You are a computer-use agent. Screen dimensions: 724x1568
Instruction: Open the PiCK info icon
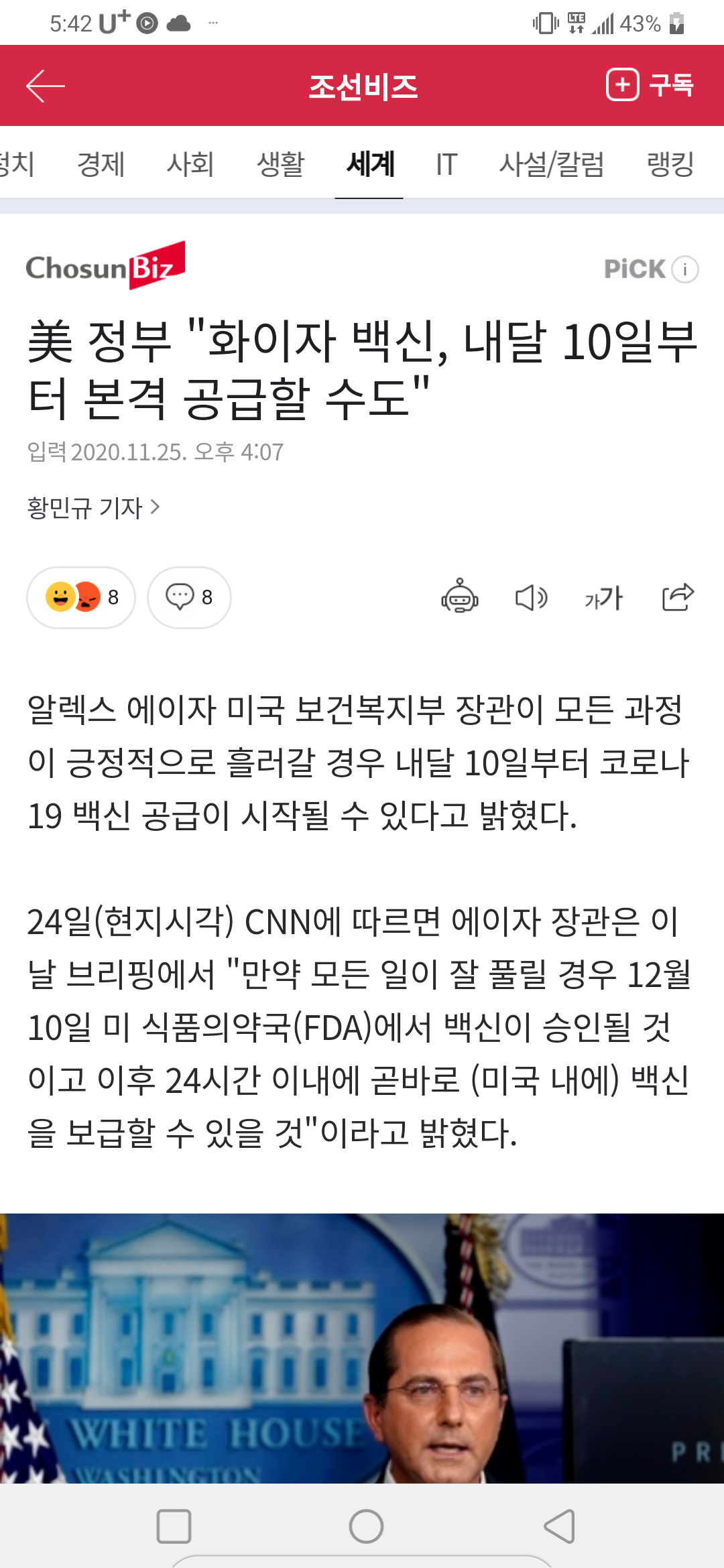(685, 269)
